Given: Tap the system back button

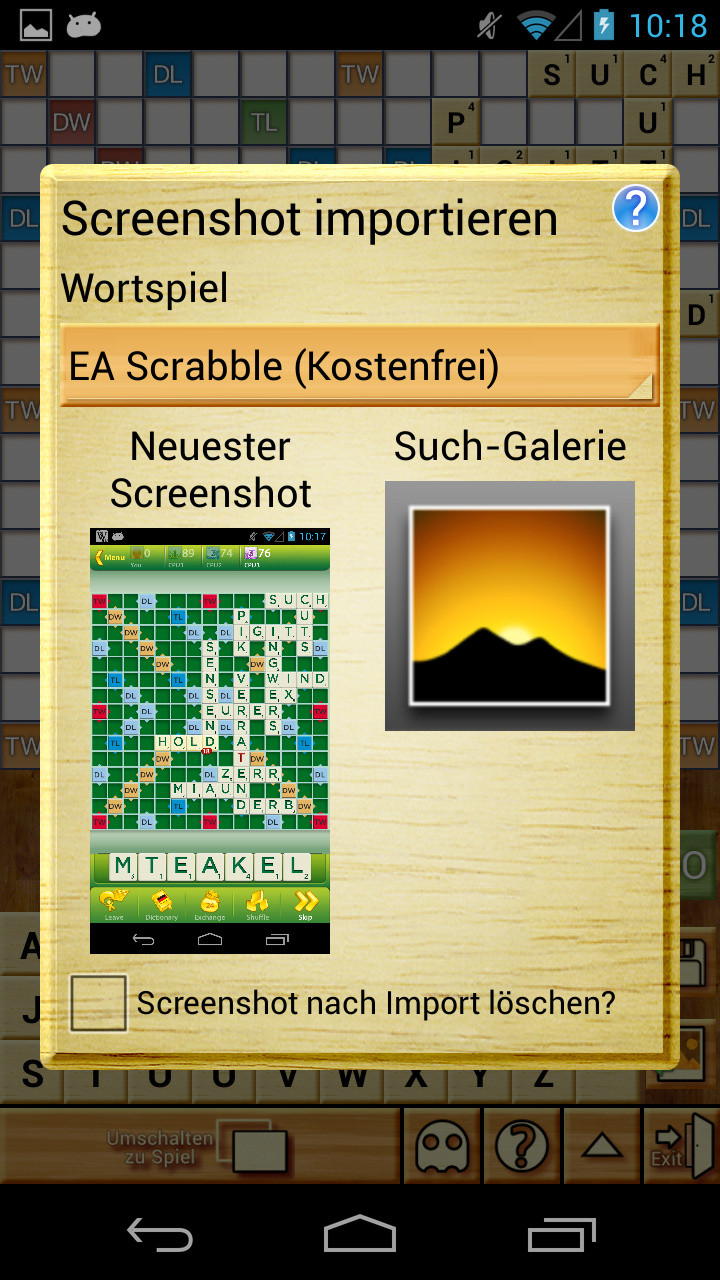Looking at the screenshot, I should pos(160,1234).
